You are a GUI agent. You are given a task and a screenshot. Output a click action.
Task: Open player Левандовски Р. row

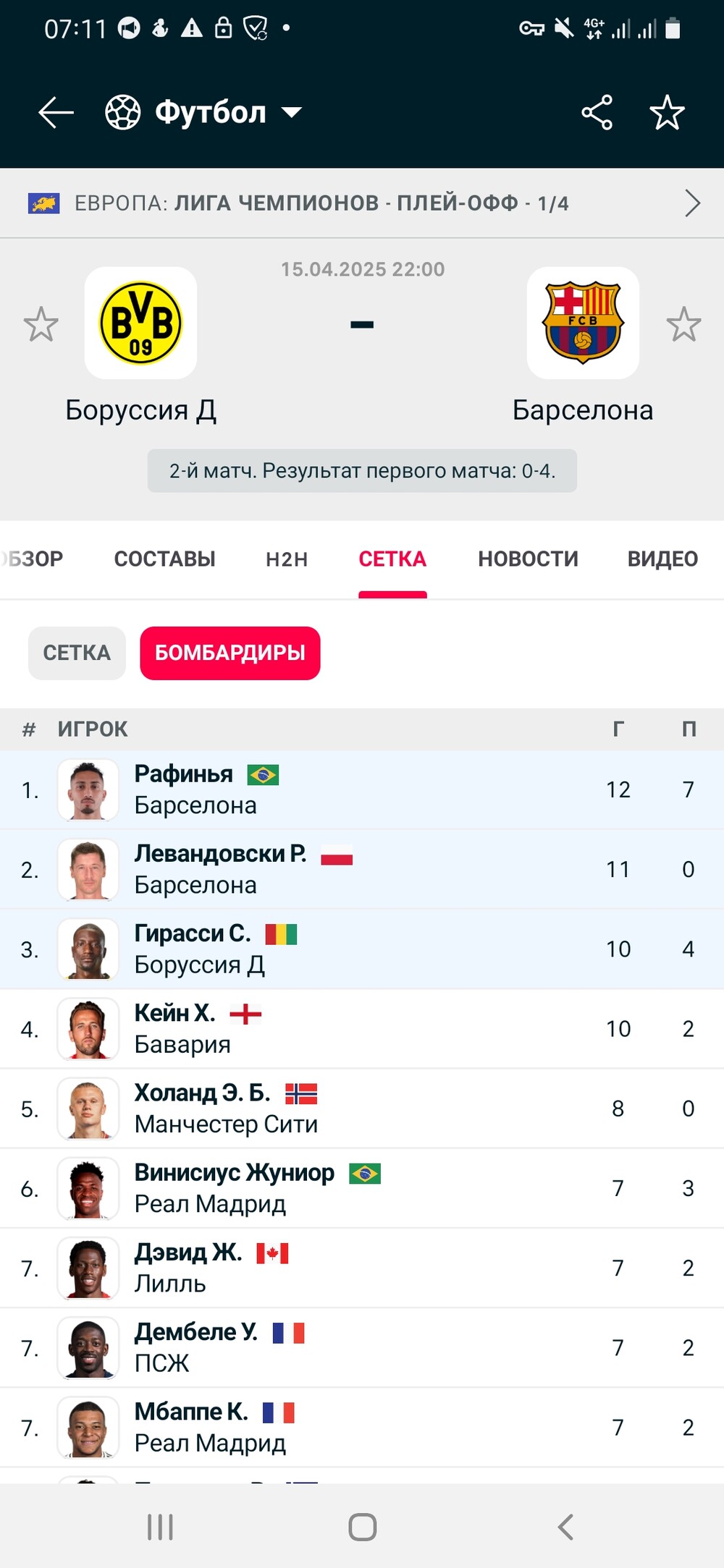click(362, 869)
